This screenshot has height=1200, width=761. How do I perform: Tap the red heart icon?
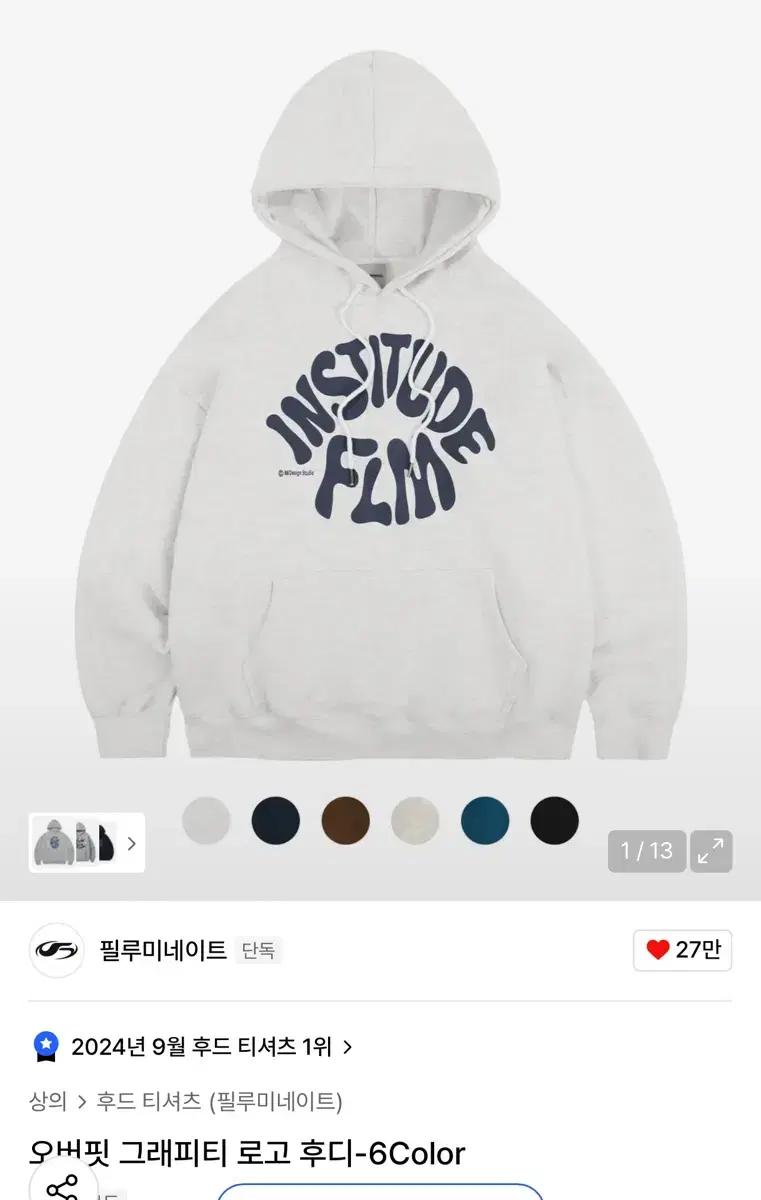click(661, 951)
